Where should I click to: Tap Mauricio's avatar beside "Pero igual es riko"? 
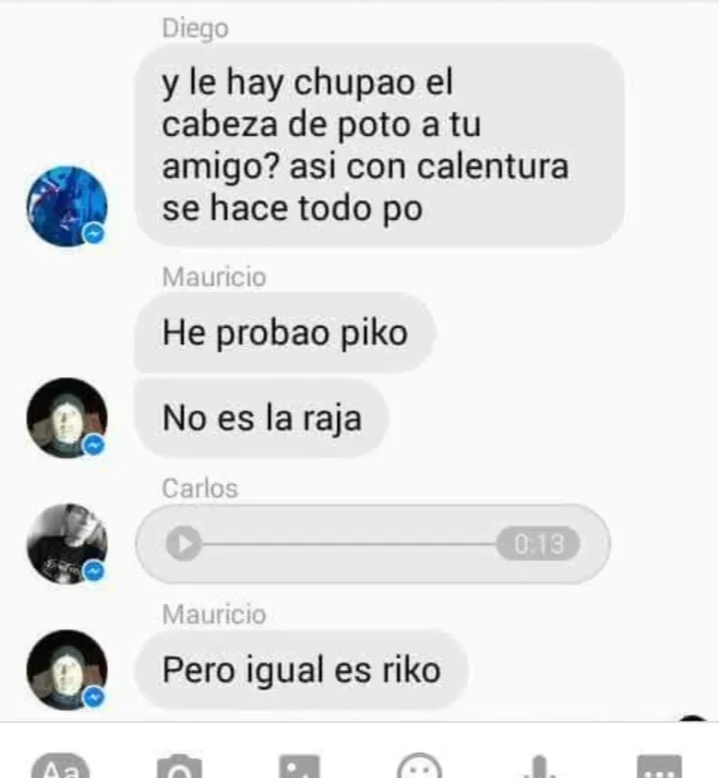(x=66, y=669)
